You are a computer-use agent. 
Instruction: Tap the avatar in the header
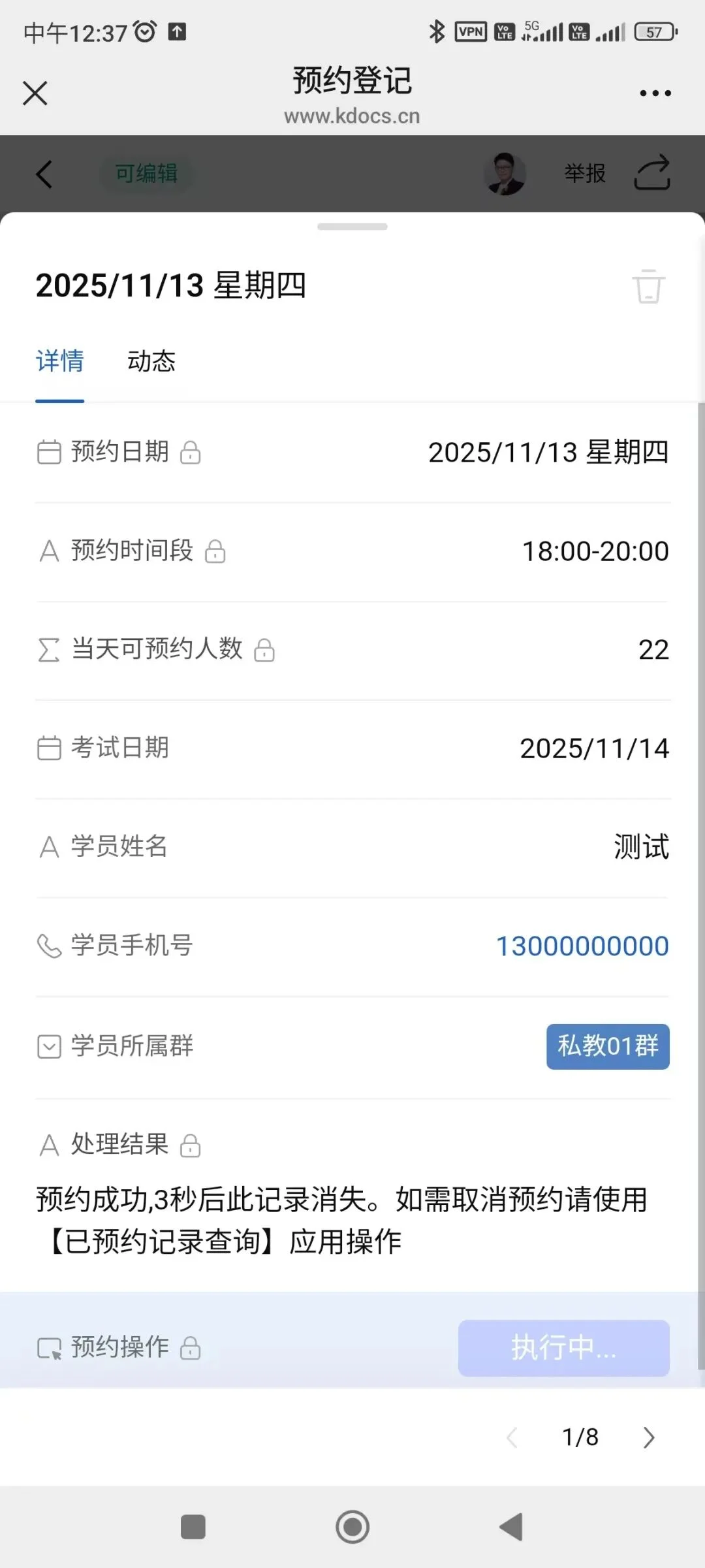[505, 174]
